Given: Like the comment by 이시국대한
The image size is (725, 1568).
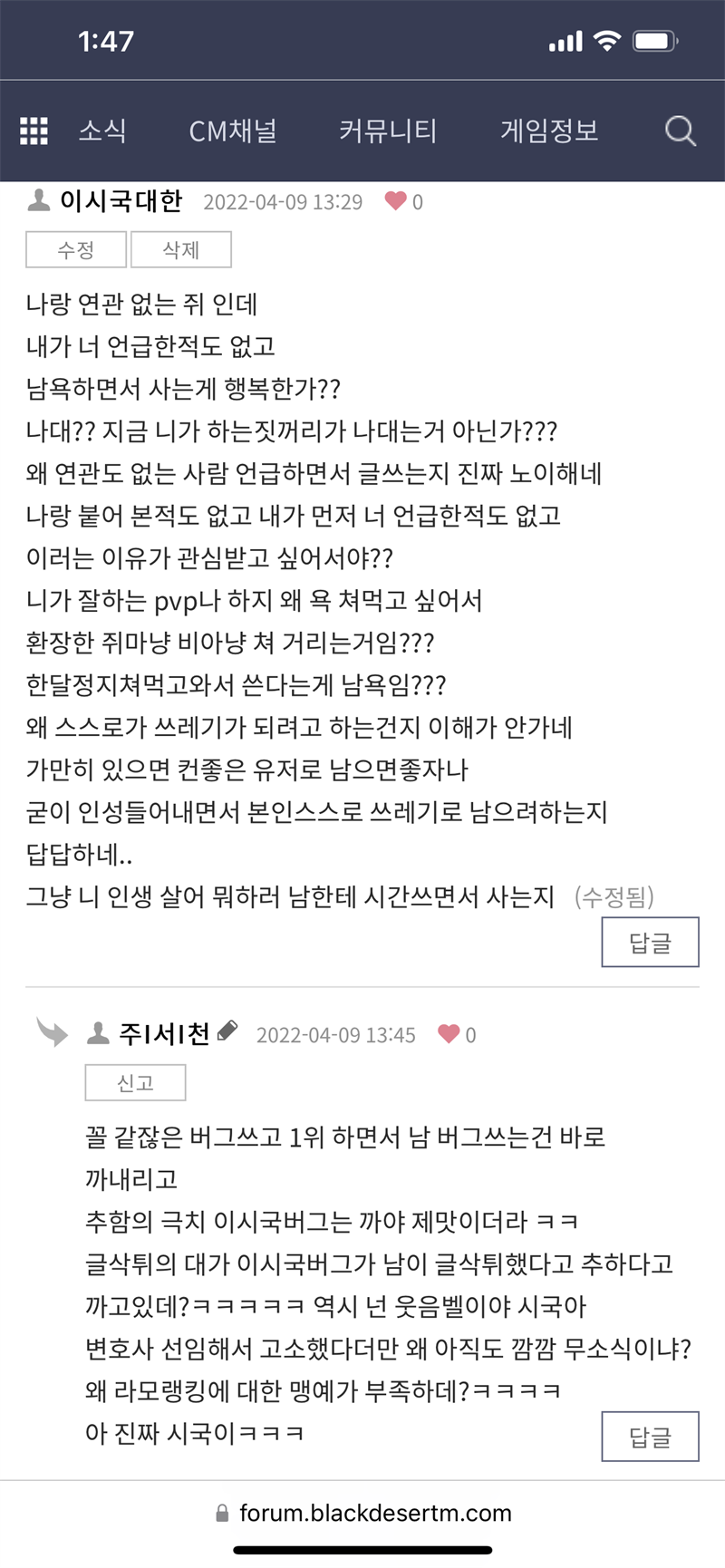Looking at the screenshot, I should [x=396, y=201].
